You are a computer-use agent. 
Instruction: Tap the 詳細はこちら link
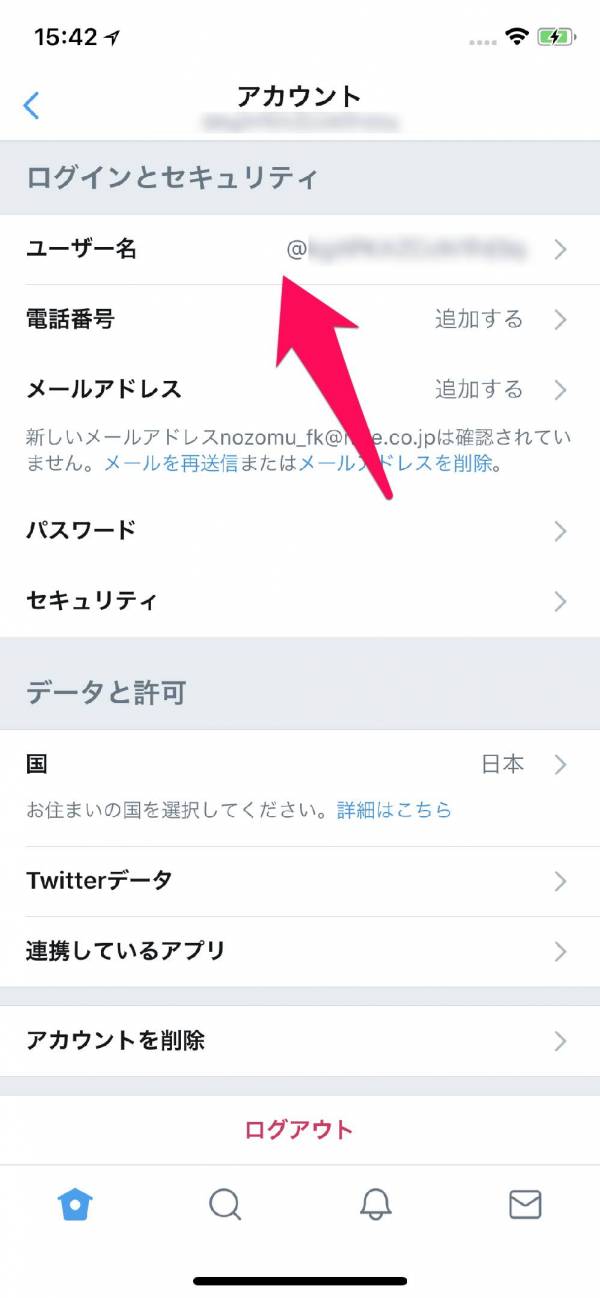(394, 810)
